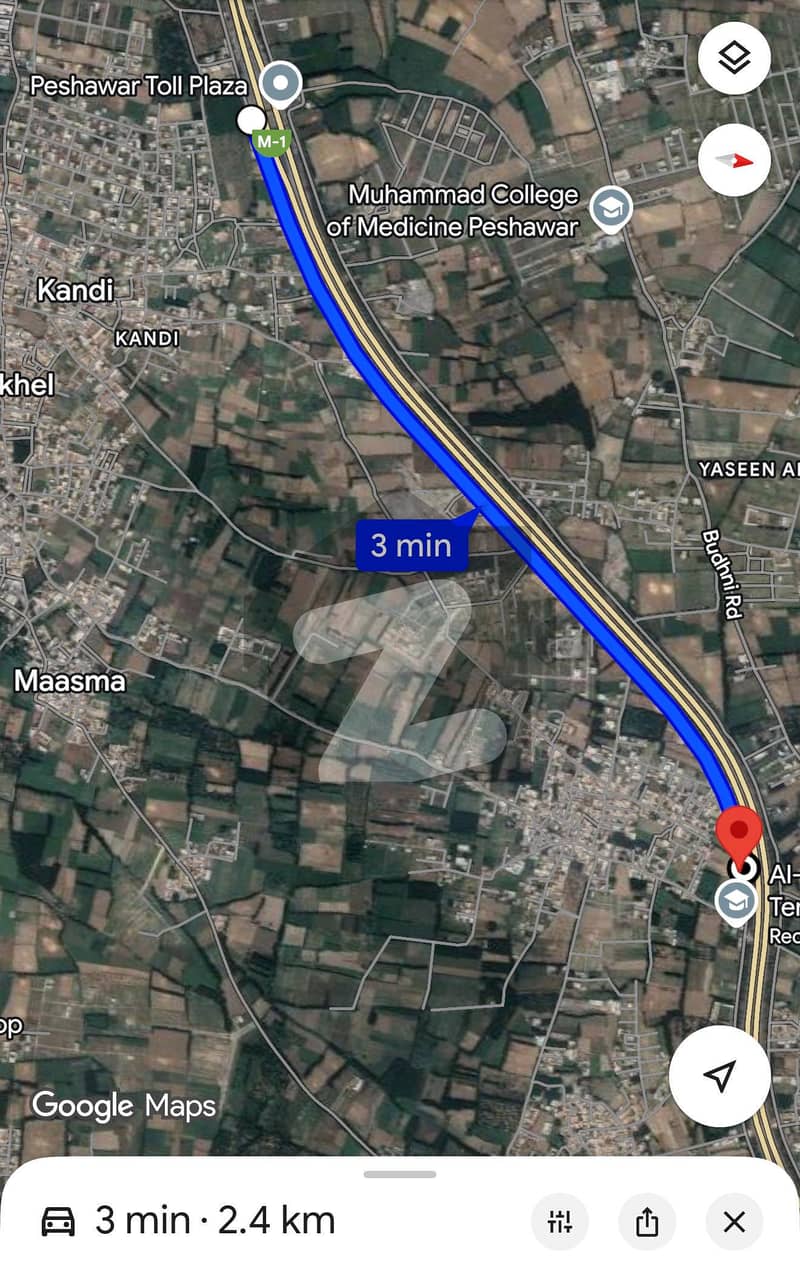Expand the bottom sheet via its handle
The image size is (800, 1266).
(399, 1174)
